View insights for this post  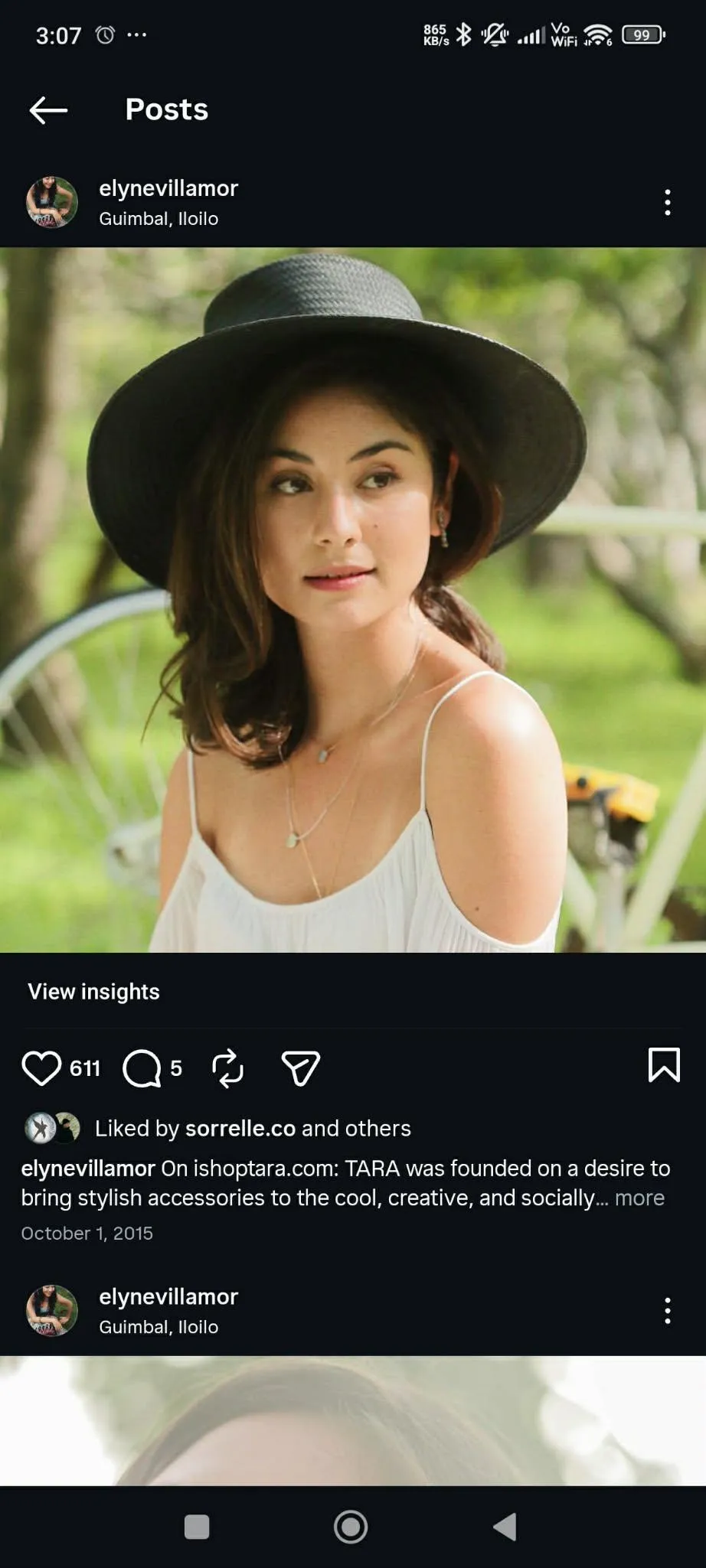(x=93, y=991)
